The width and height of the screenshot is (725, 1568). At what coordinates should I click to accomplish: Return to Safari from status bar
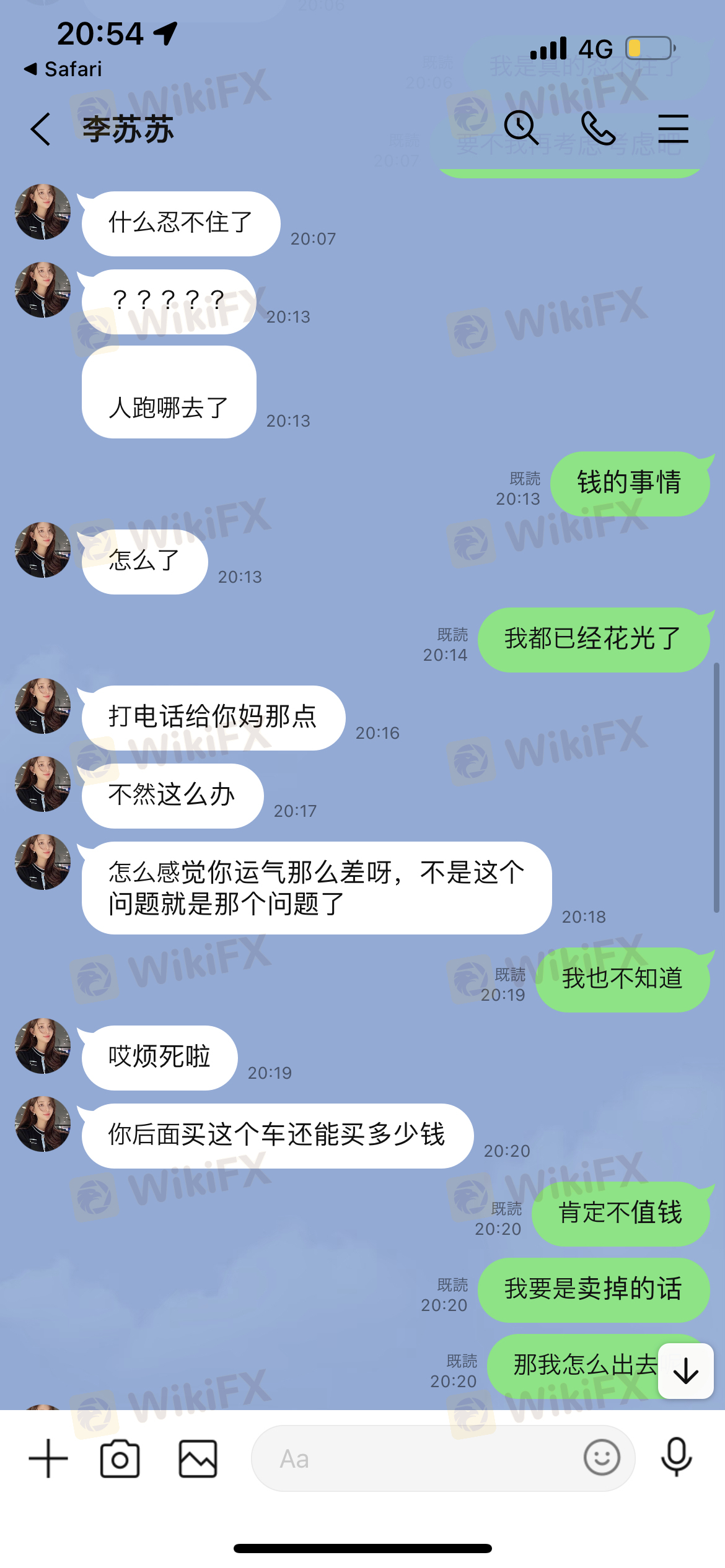click(63, 69)
